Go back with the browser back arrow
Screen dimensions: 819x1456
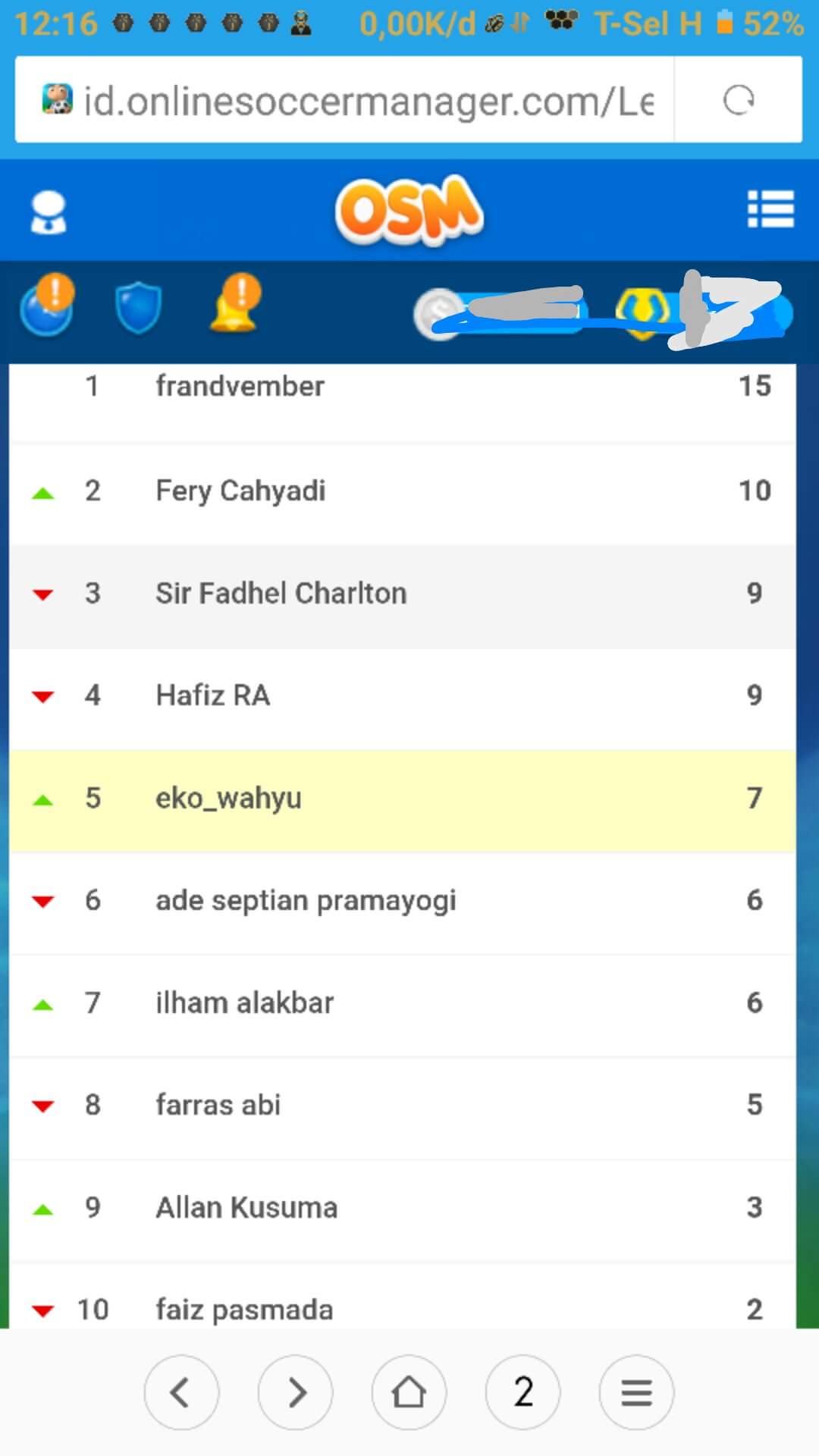click(181, 1392)
